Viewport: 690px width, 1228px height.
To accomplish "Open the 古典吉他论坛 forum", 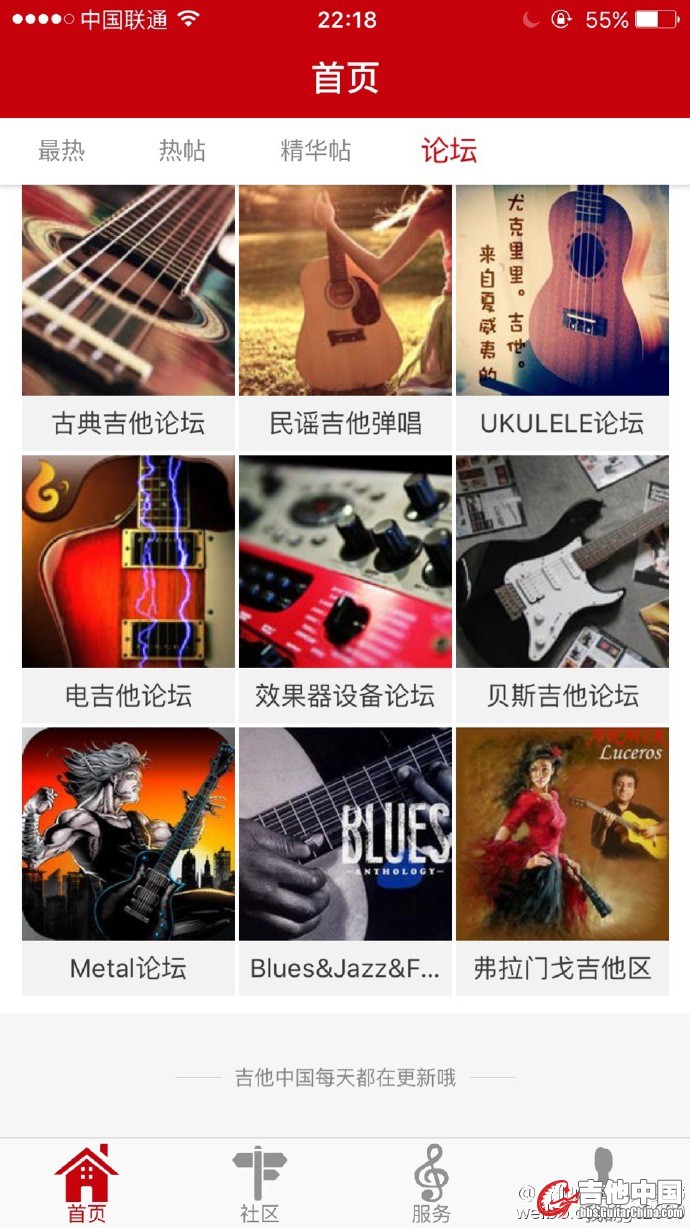I will (x=128, y=317).
